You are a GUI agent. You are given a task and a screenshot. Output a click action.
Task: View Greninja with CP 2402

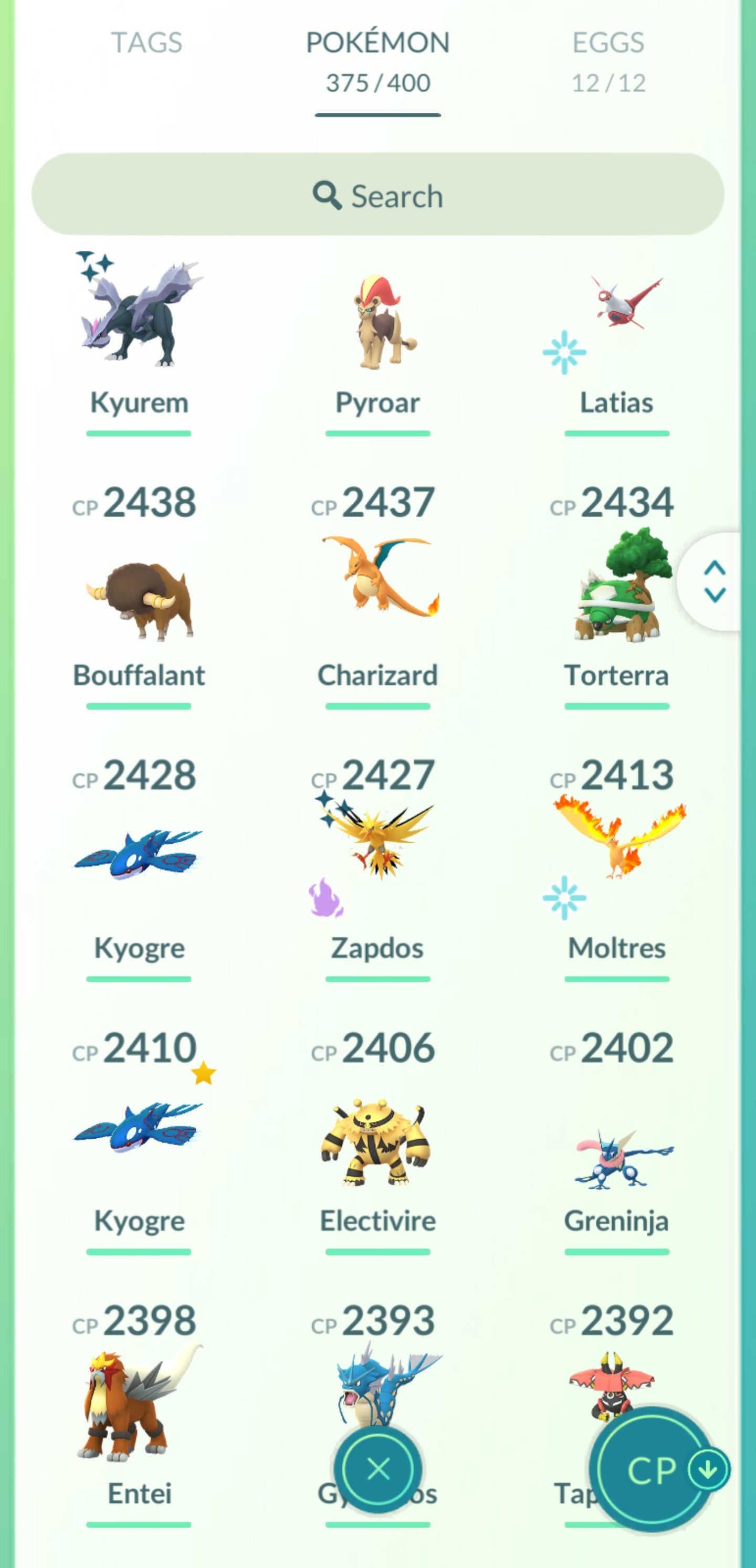tap(616, 1160)
